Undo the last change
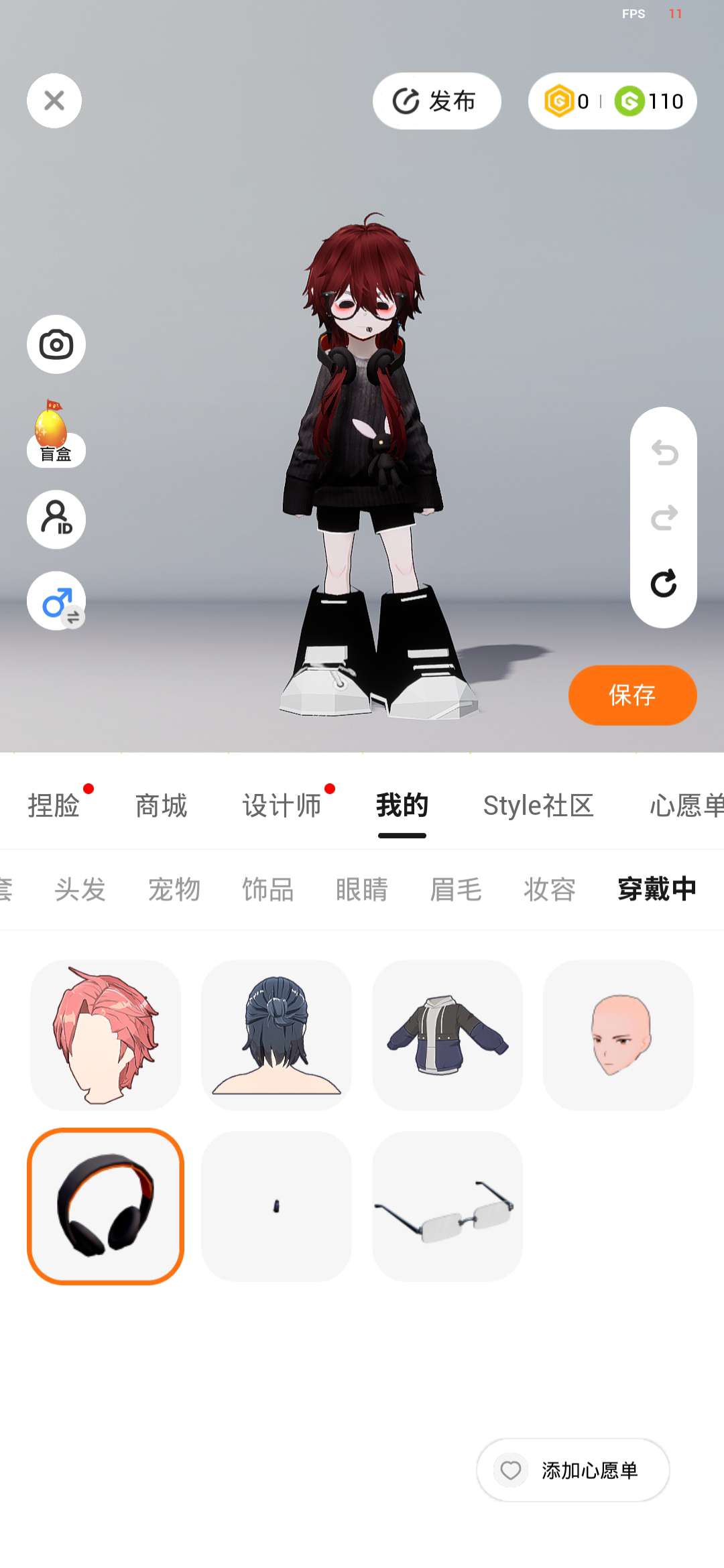The height and width of the screenshot is (1568, 724). coord(664,453)
